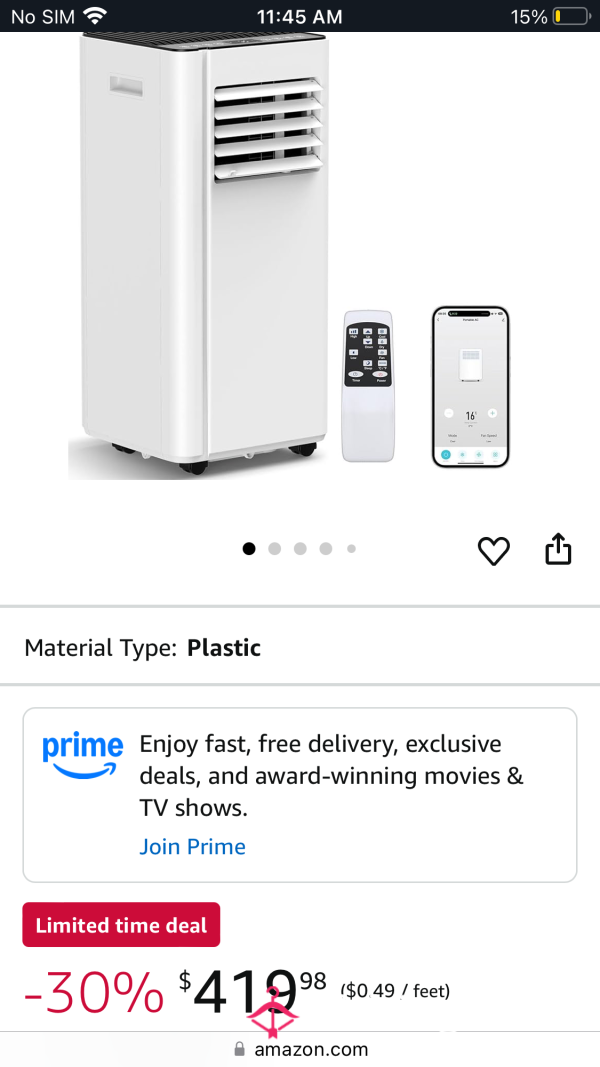Open the Join Prime link

click(x=193, y=847)
